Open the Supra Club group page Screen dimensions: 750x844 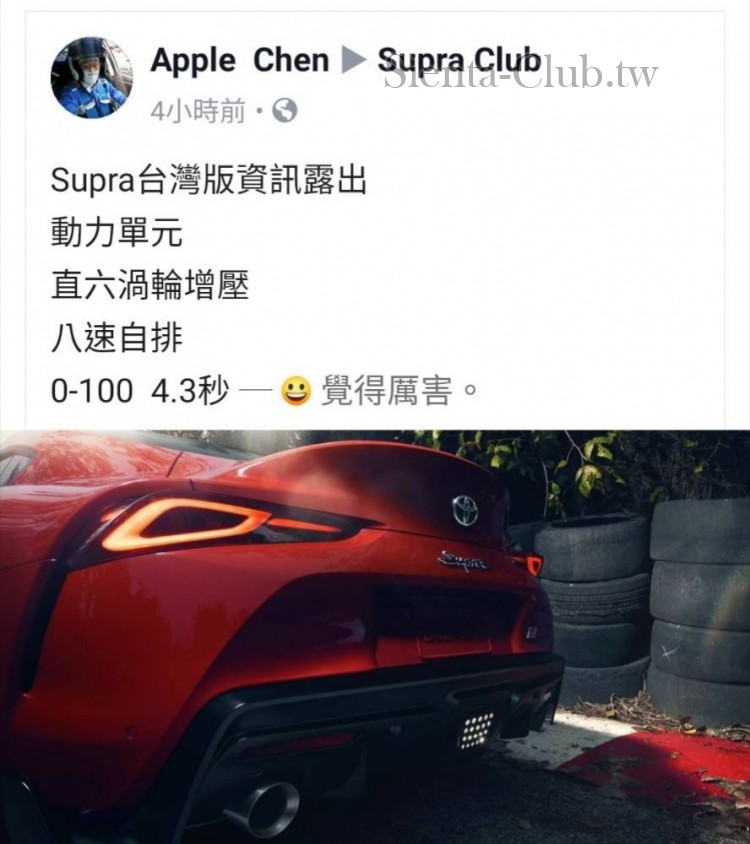click(x=459, y=60)
